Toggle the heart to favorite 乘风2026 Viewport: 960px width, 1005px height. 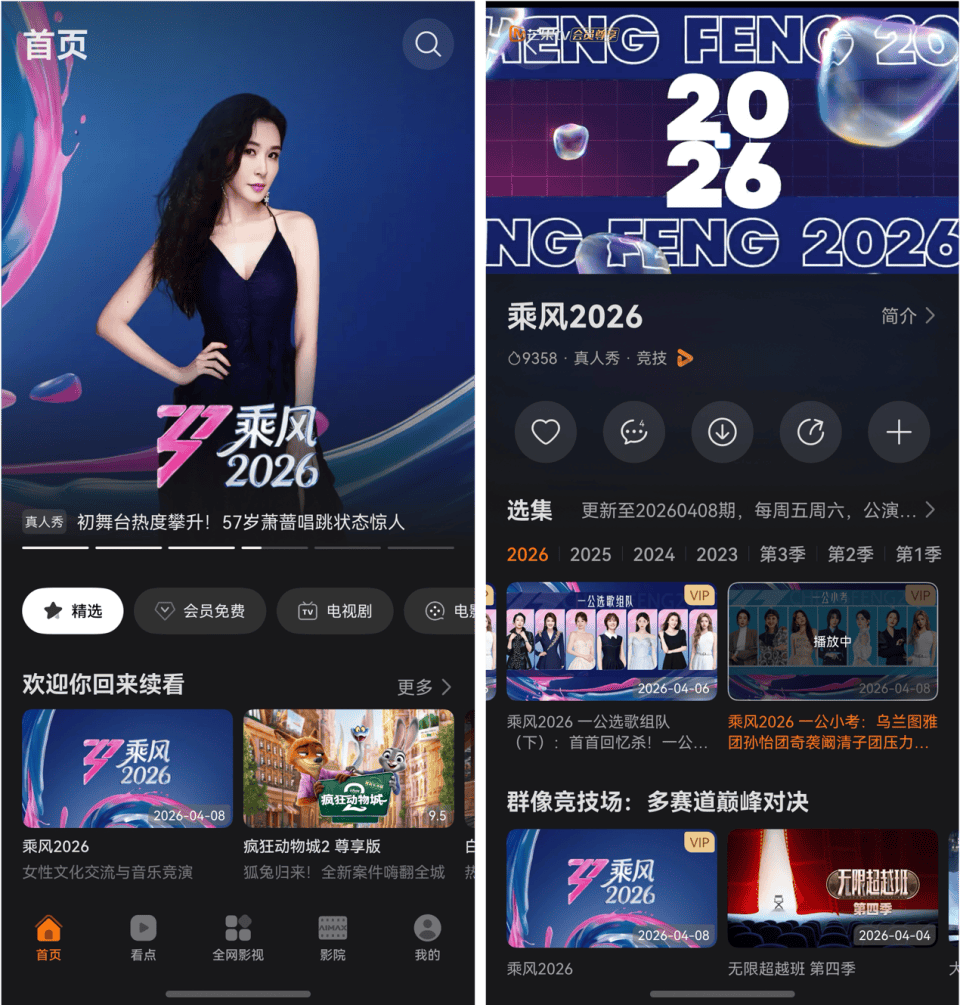[546, 432]
